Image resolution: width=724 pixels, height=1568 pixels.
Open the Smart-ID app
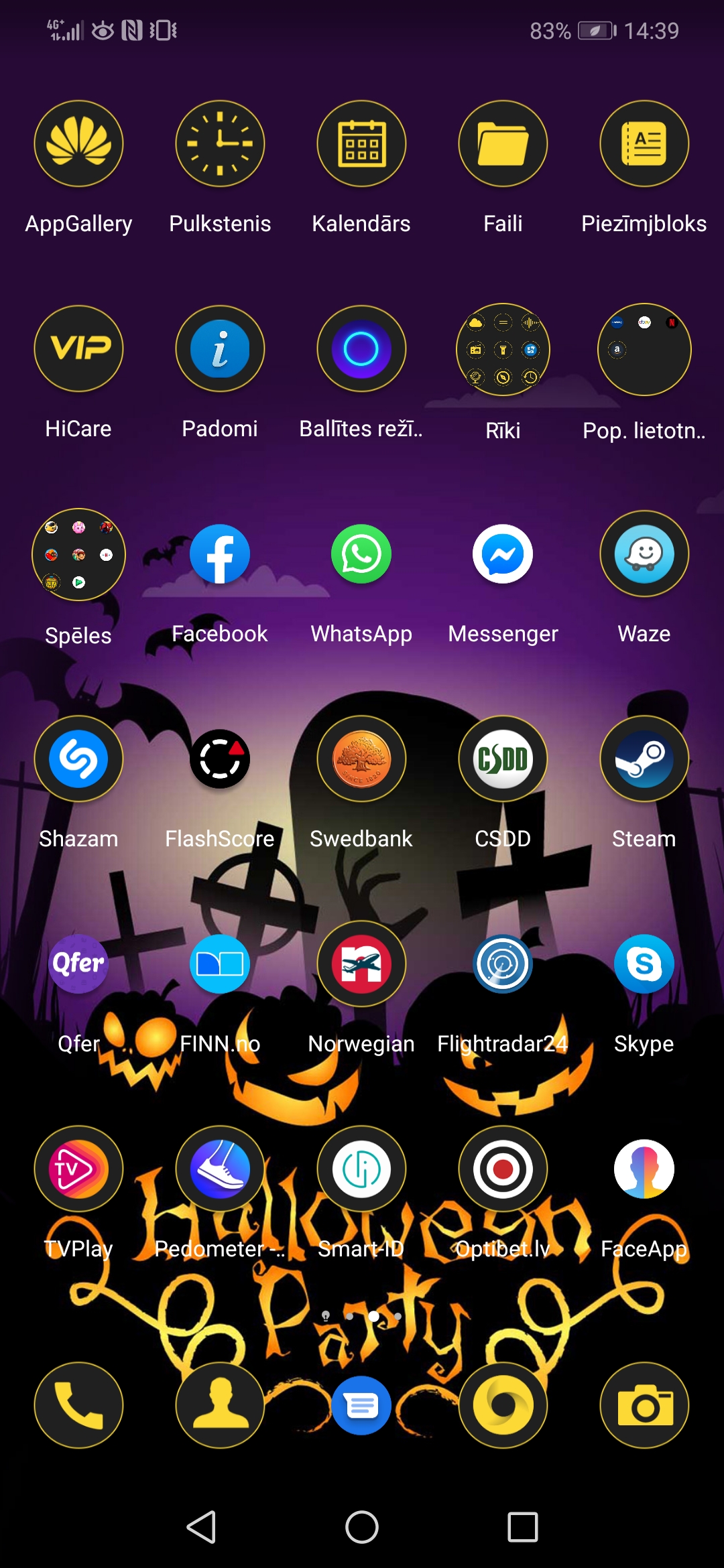[361, 1169]
